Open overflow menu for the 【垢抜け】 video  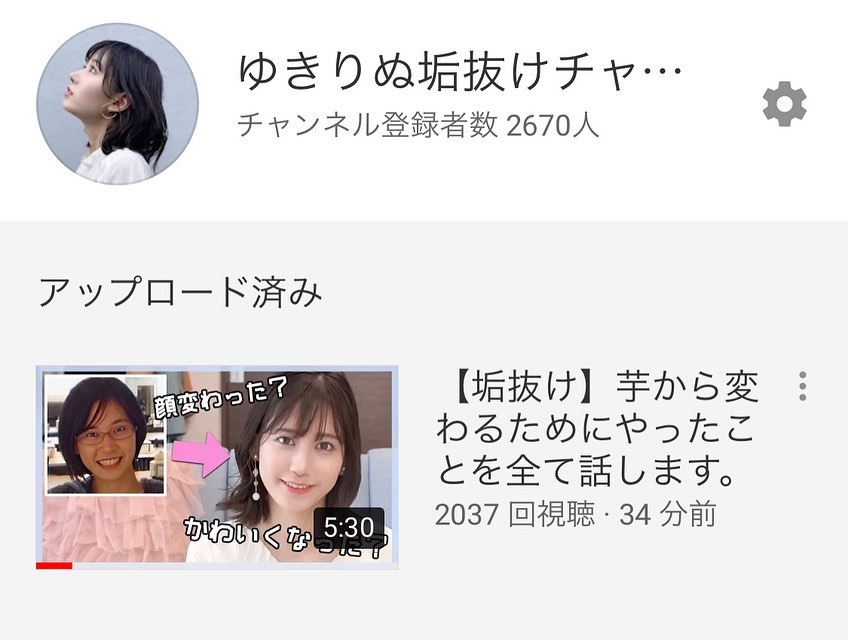pos(802,386)
